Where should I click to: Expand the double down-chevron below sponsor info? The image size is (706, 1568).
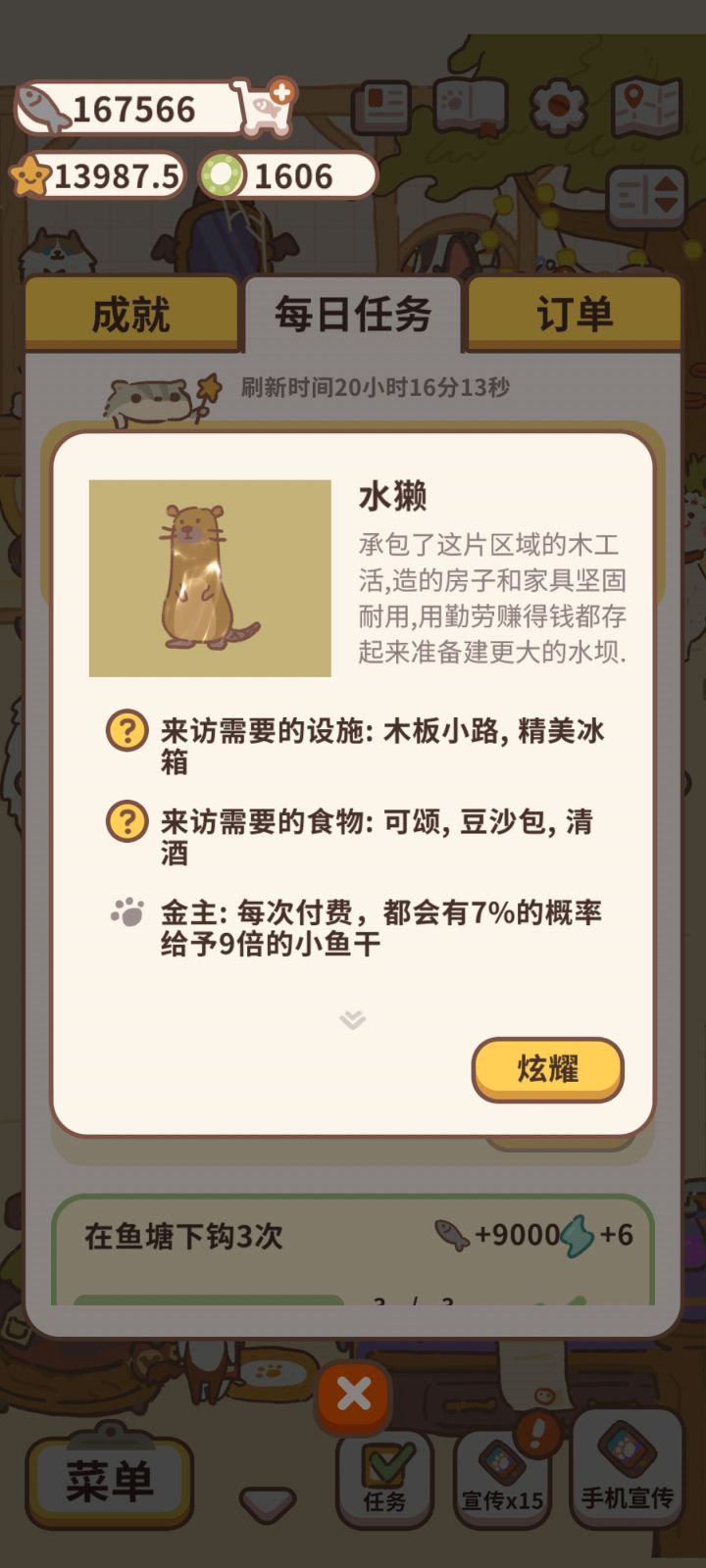(x=350, y=1019)
